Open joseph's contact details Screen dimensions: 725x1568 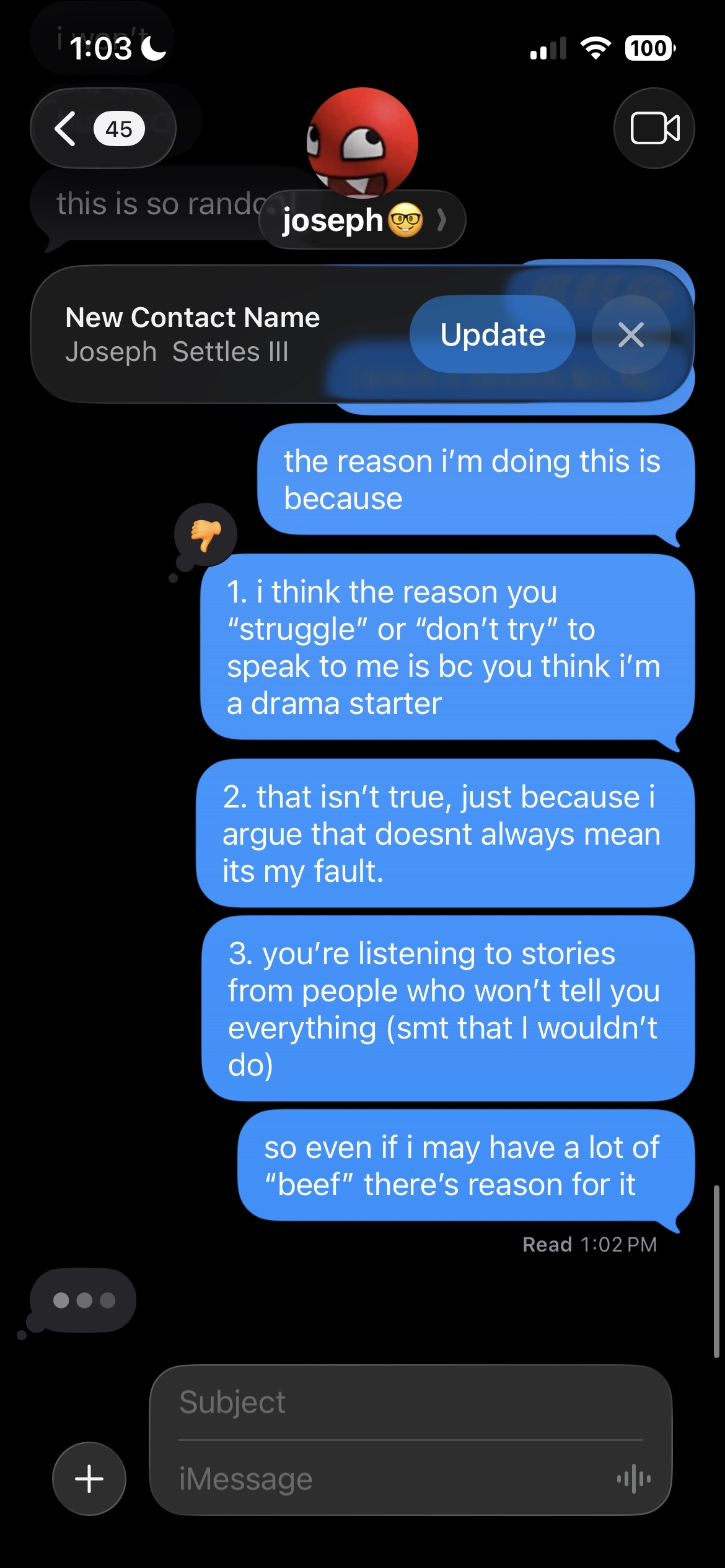pos(362,220)
